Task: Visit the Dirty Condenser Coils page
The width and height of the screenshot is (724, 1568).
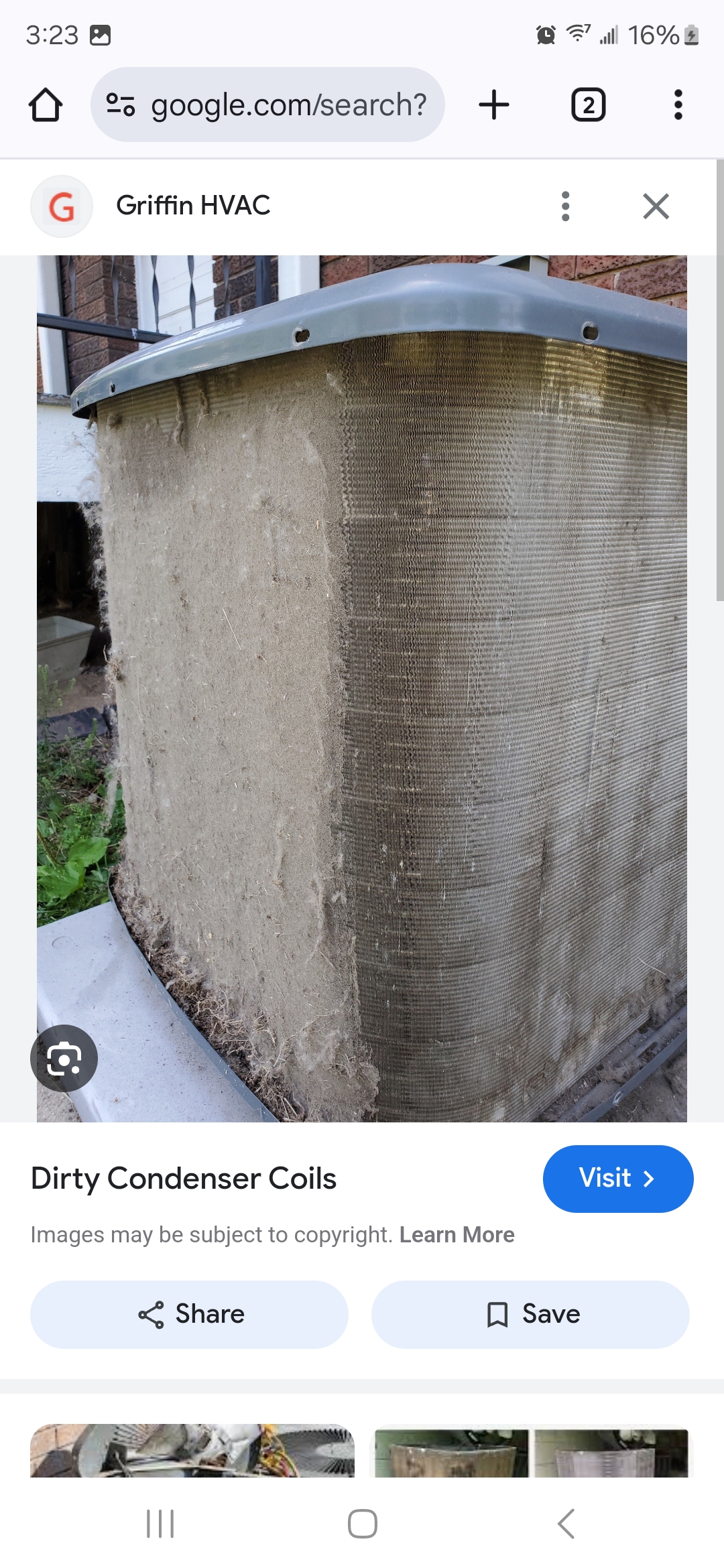Action: [617, 1179]
